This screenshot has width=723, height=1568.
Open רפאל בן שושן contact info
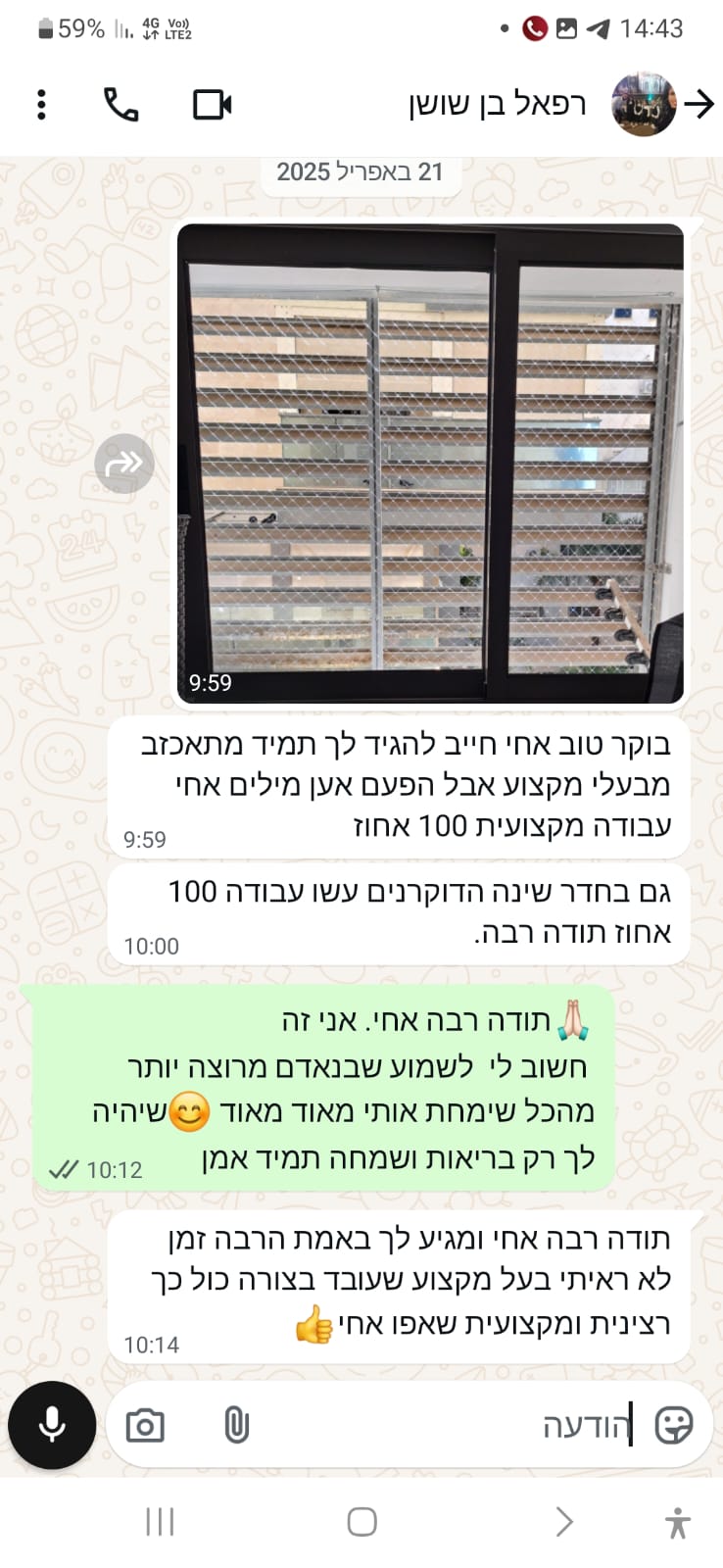pyautogui.click(x=498, y=104)
